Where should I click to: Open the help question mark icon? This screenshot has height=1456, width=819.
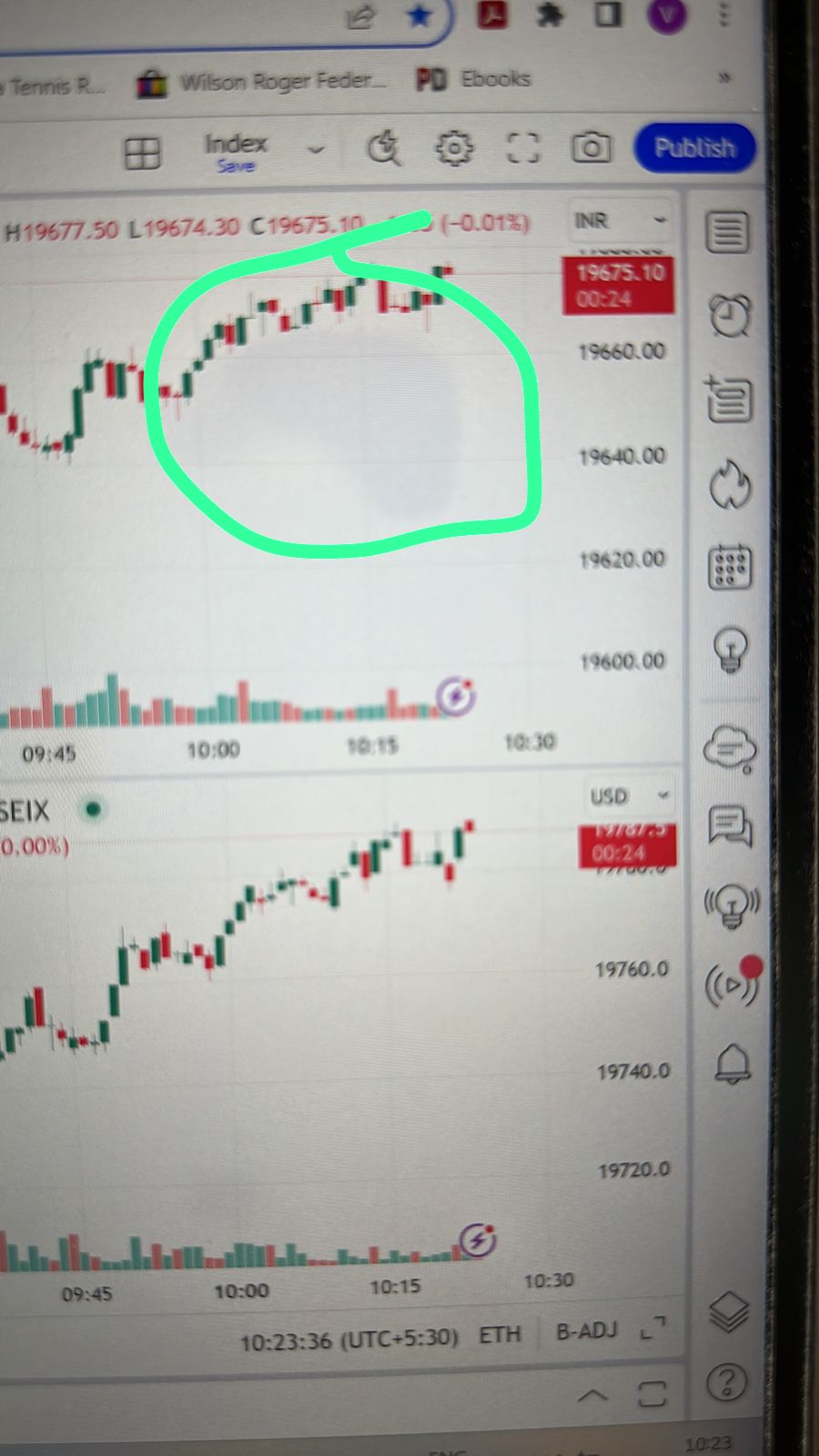[x=727, y=1382]
